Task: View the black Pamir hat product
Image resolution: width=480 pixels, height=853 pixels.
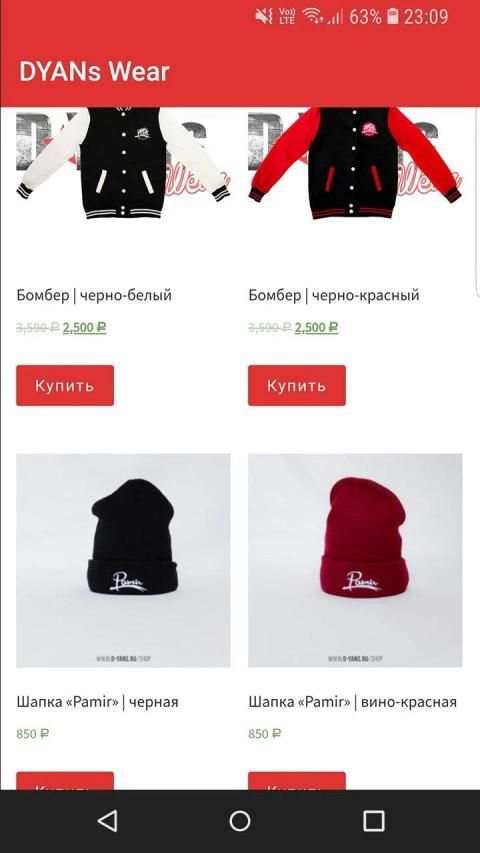Action: click(123, 560)
